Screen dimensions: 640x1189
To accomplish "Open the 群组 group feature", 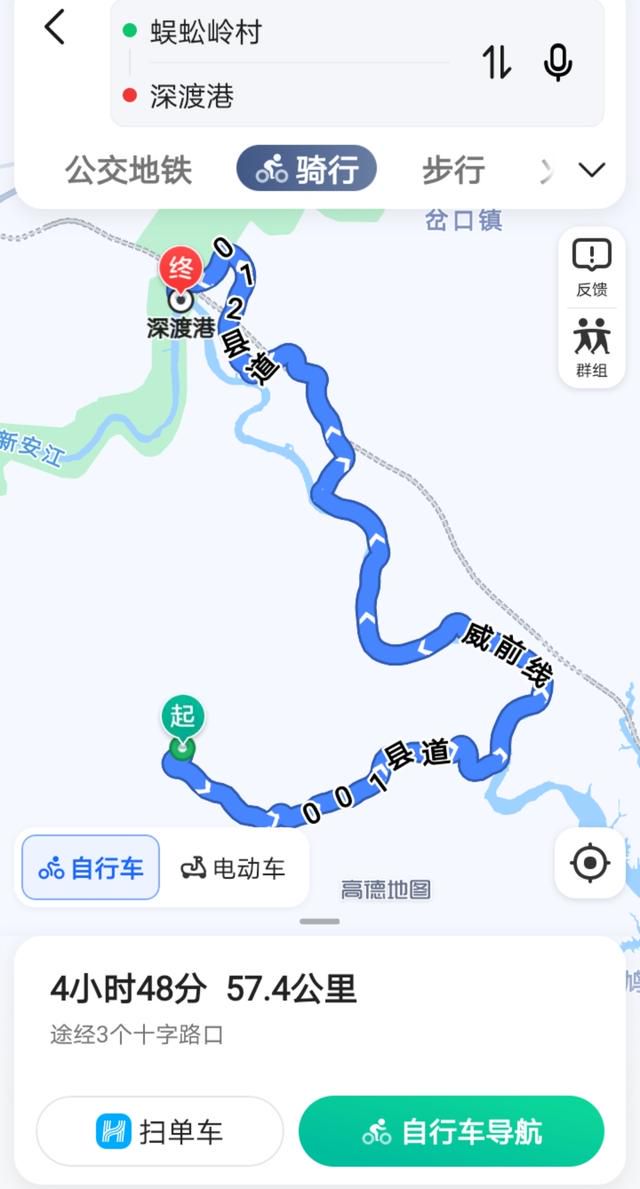I will 591,348.
